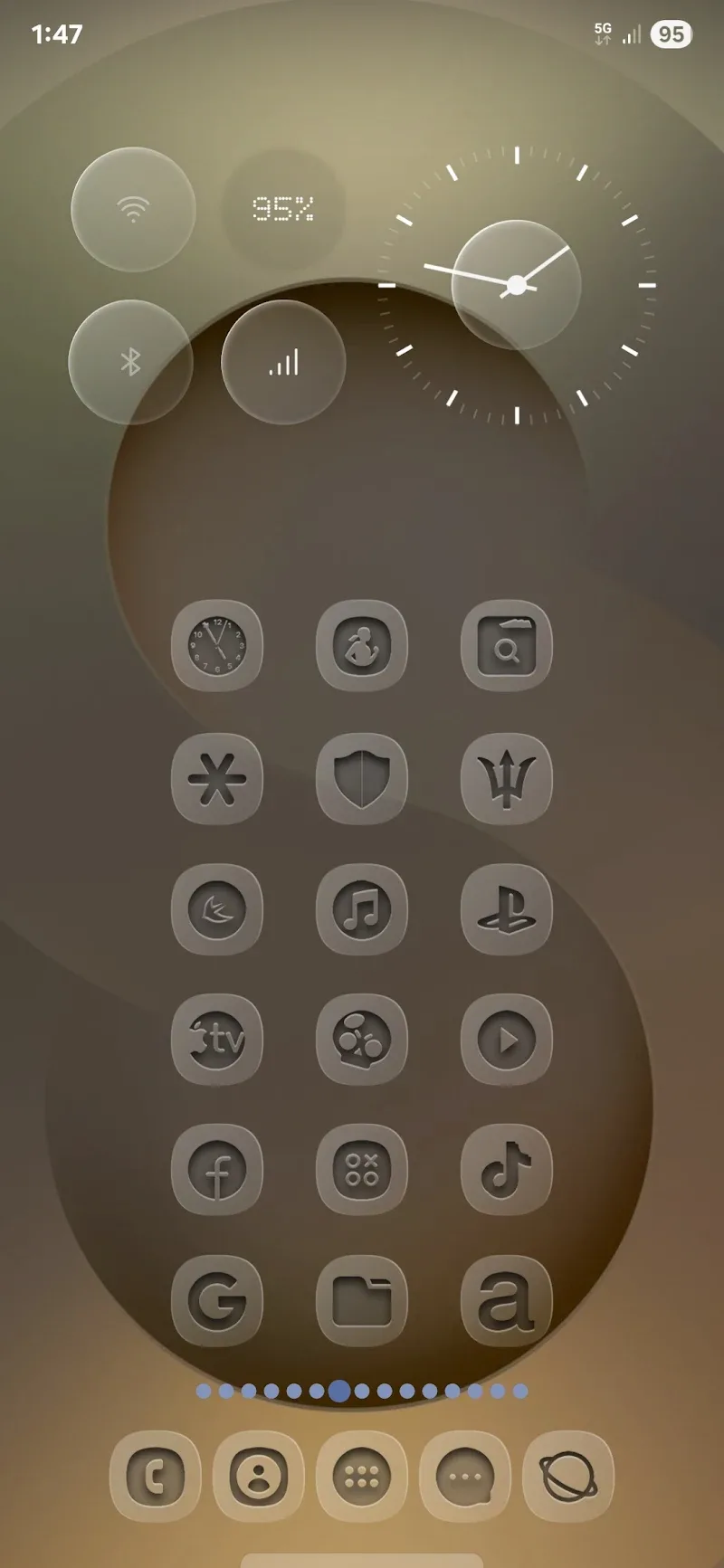Open the Phone app in the dock
Image resolution: width=724 pixels, height=1568 pixels.
click(x=155, y=1478)
